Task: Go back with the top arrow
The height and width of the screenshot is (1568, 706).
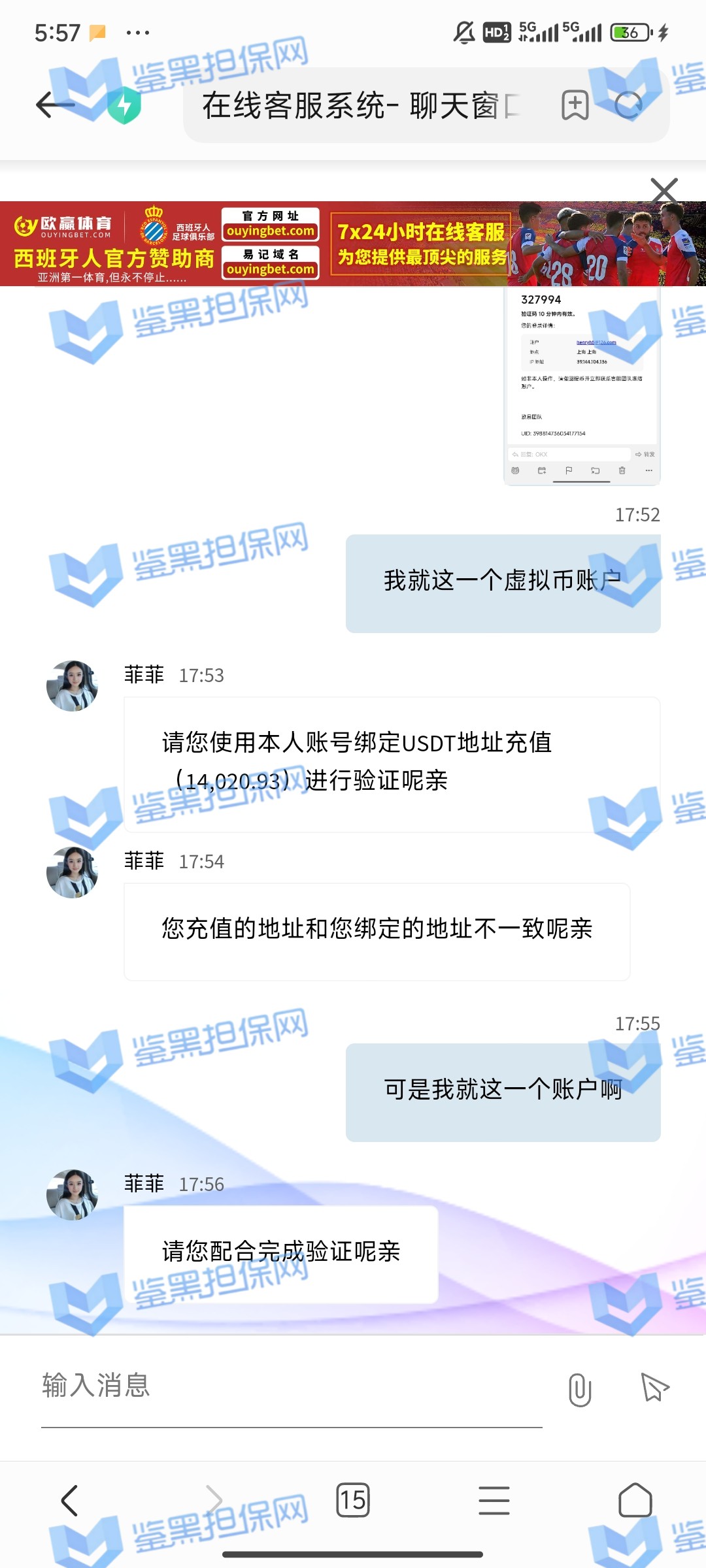Action: [x=55, y=105]
